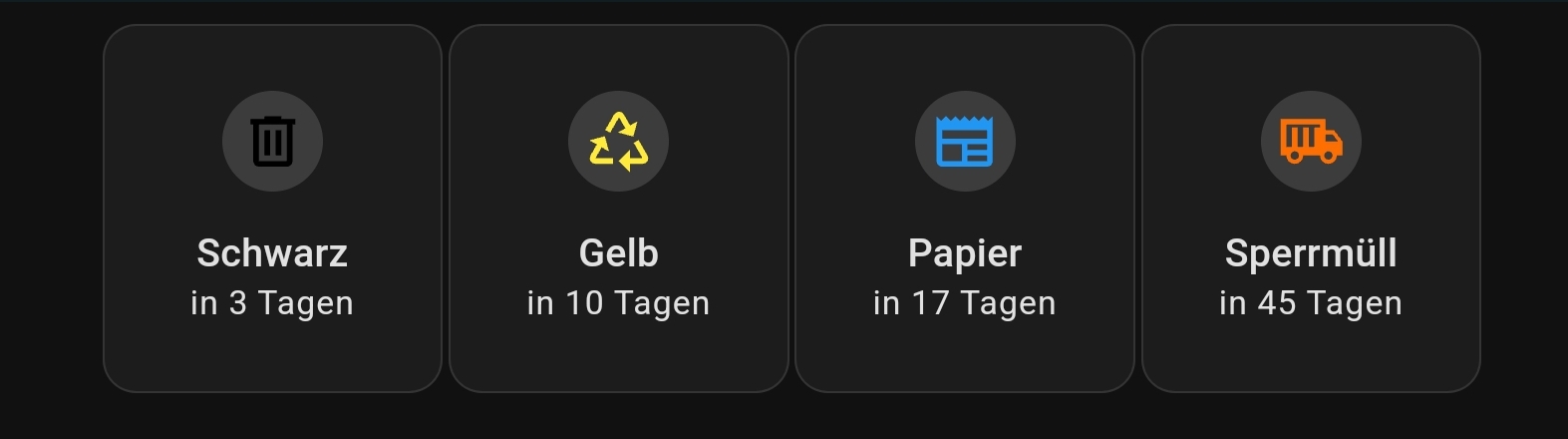Tap the Sperrmüll bulky waste card
The height and width of the screenshot is (439, 1568).
1310,209
